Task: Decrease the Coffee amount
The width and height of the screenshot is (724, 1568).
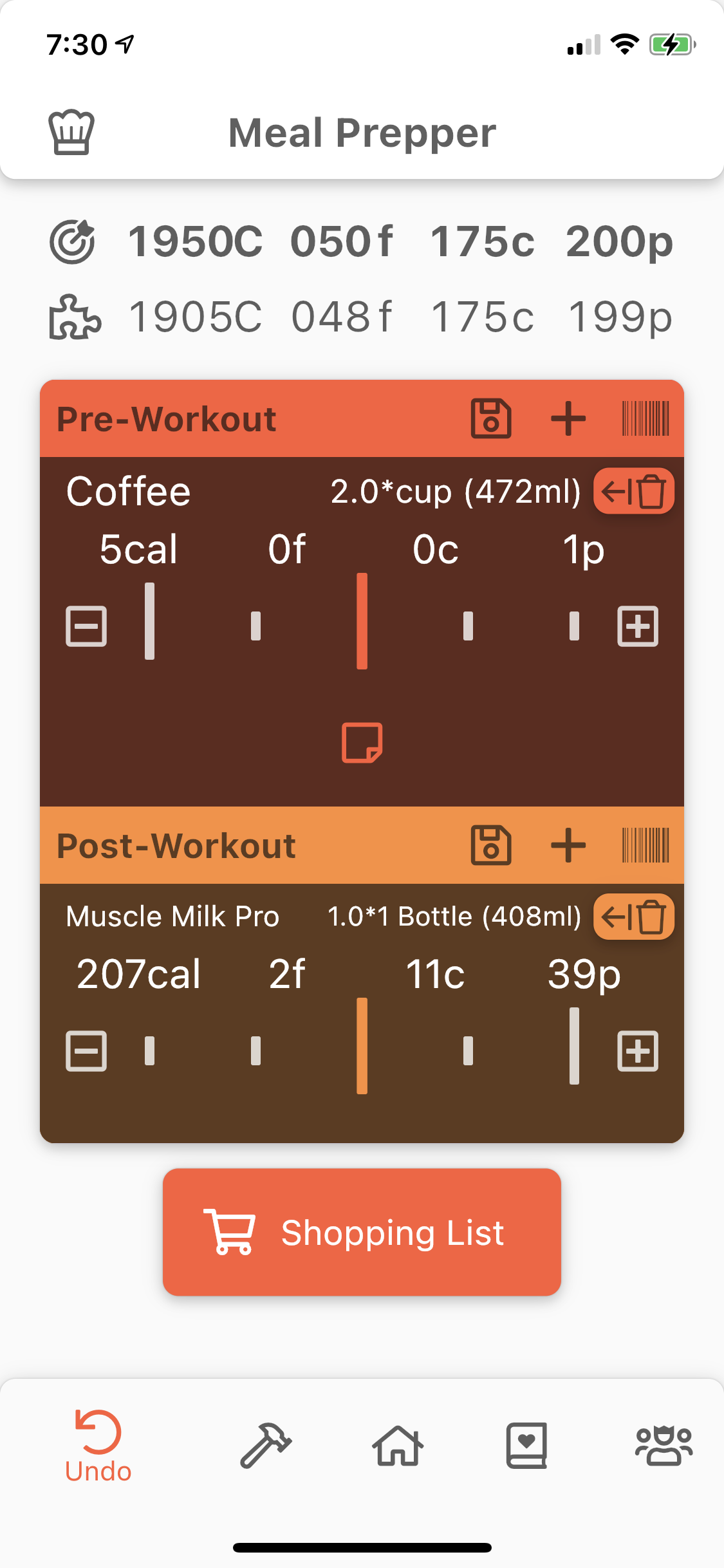Action: (86, 626)
